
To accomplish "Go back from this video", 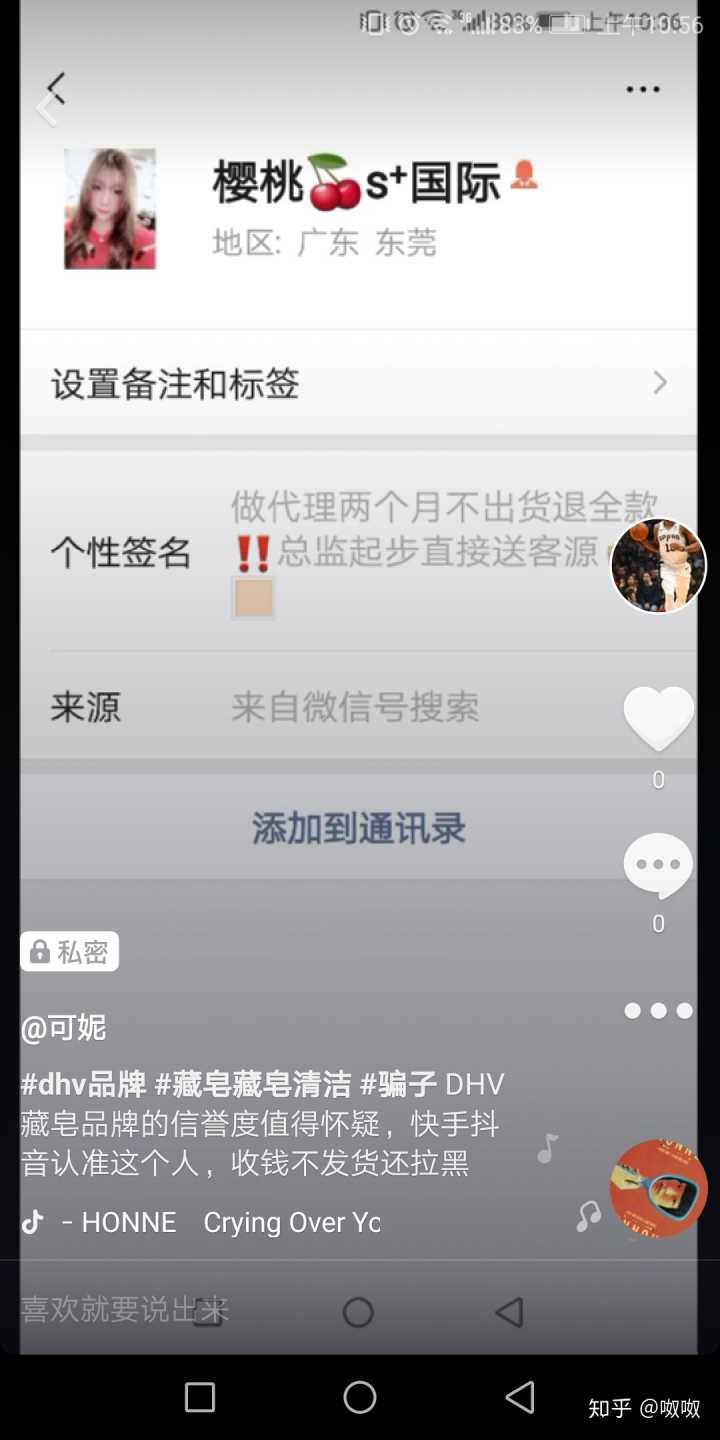I will point(47,108).
